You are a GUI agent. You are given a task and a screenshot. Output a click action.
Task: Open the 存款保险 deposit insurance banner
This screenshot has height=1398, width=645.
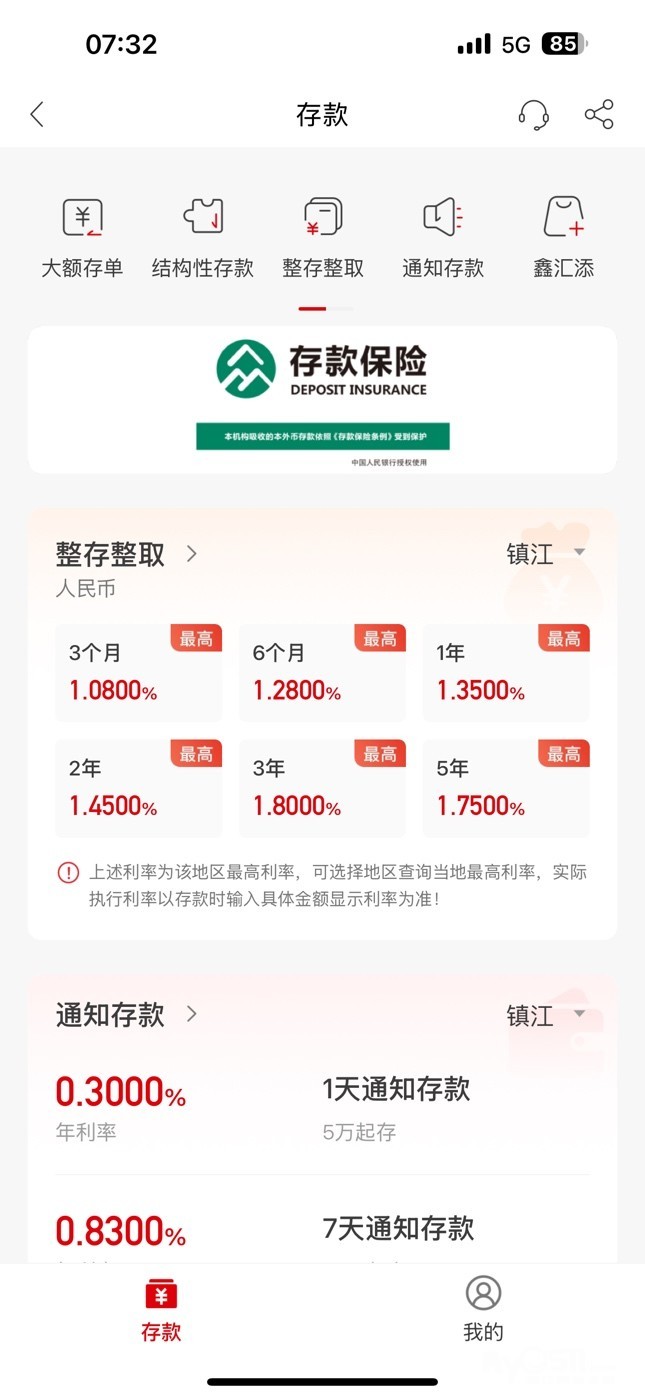click(x=322, y=399)
